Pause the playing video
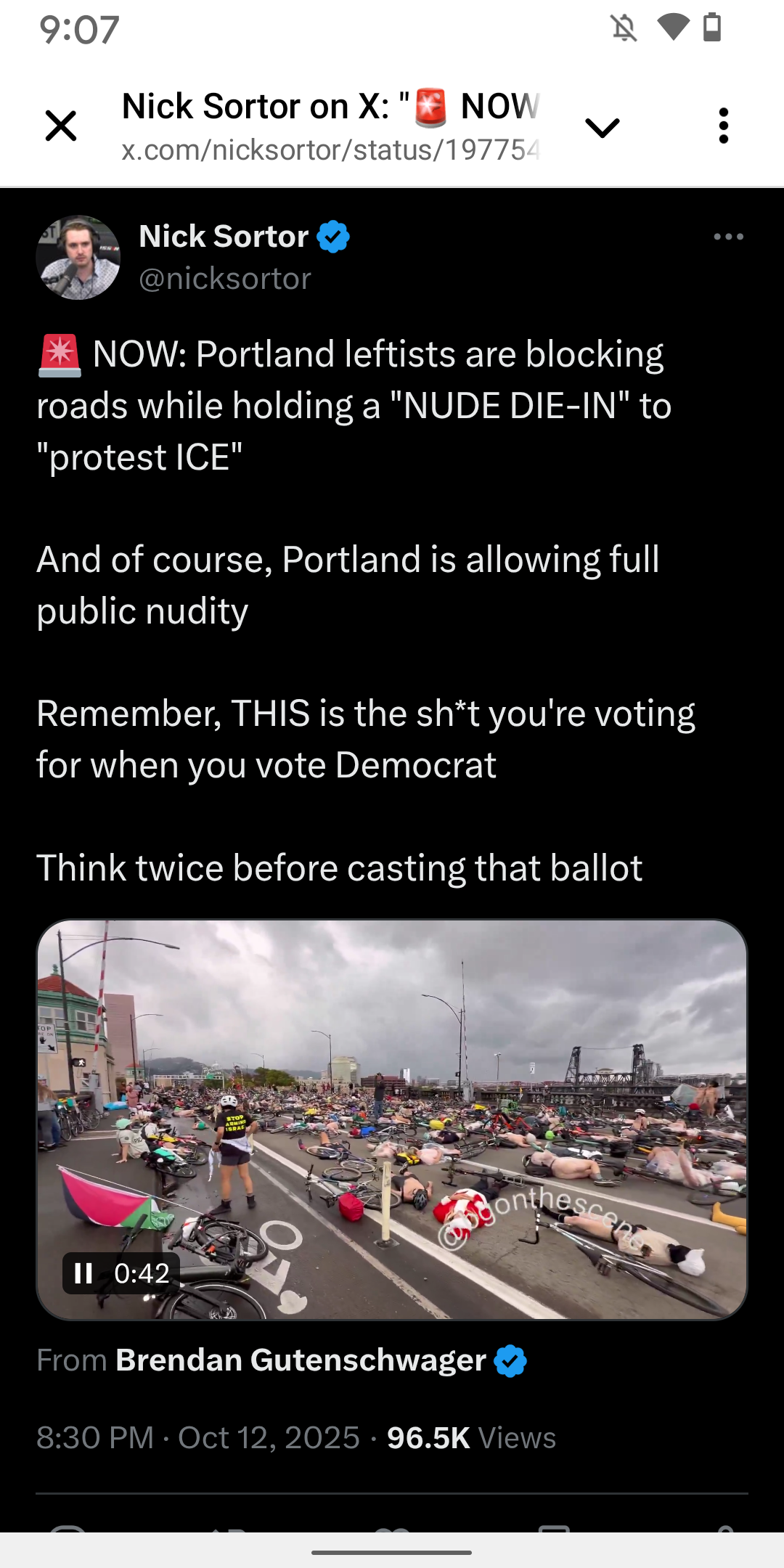The height and width of the screenshot is (1568, 784). point(84,1273)
